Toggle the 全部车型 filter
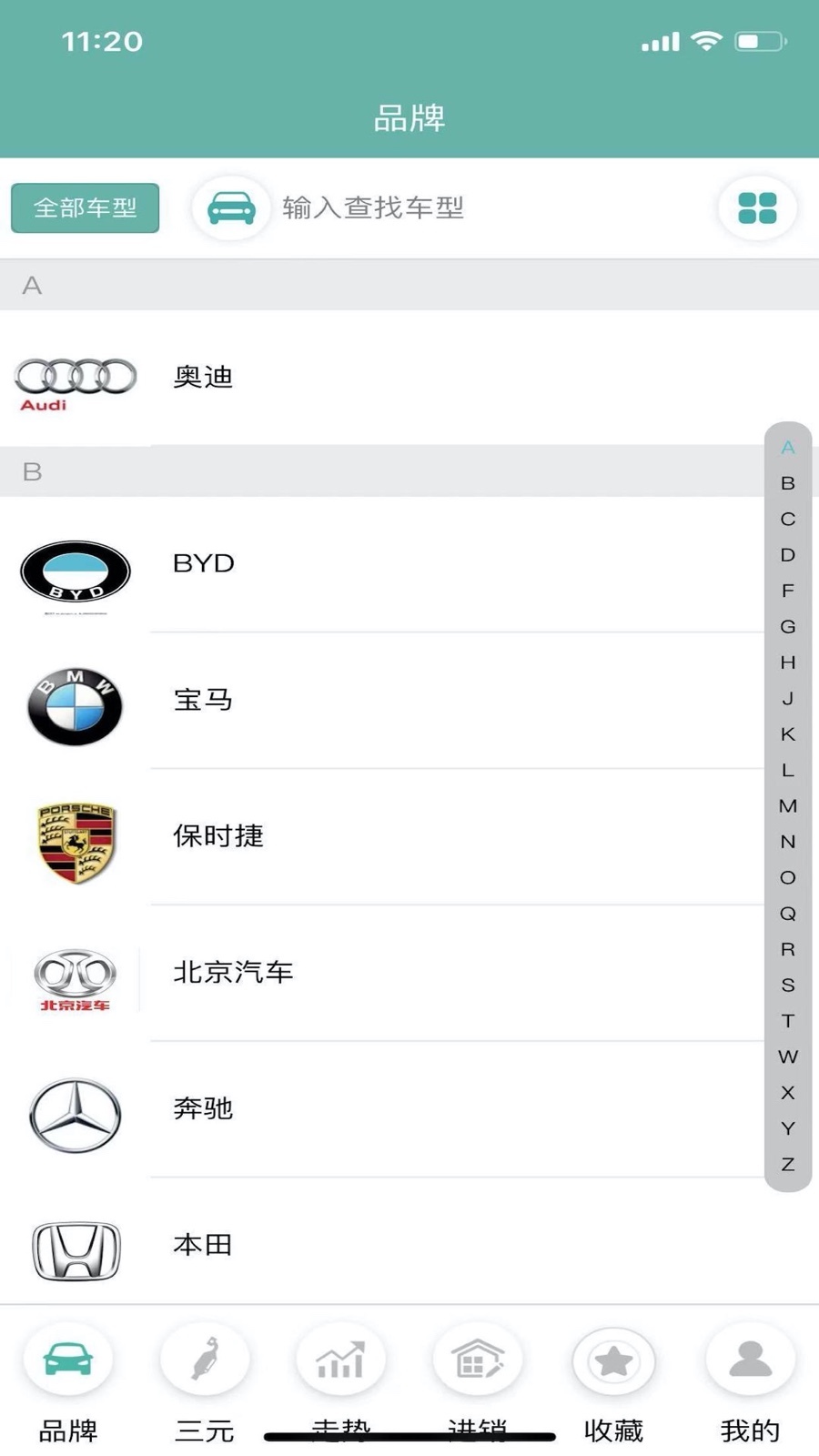819x1456 pixels. [x=84, y=207]
